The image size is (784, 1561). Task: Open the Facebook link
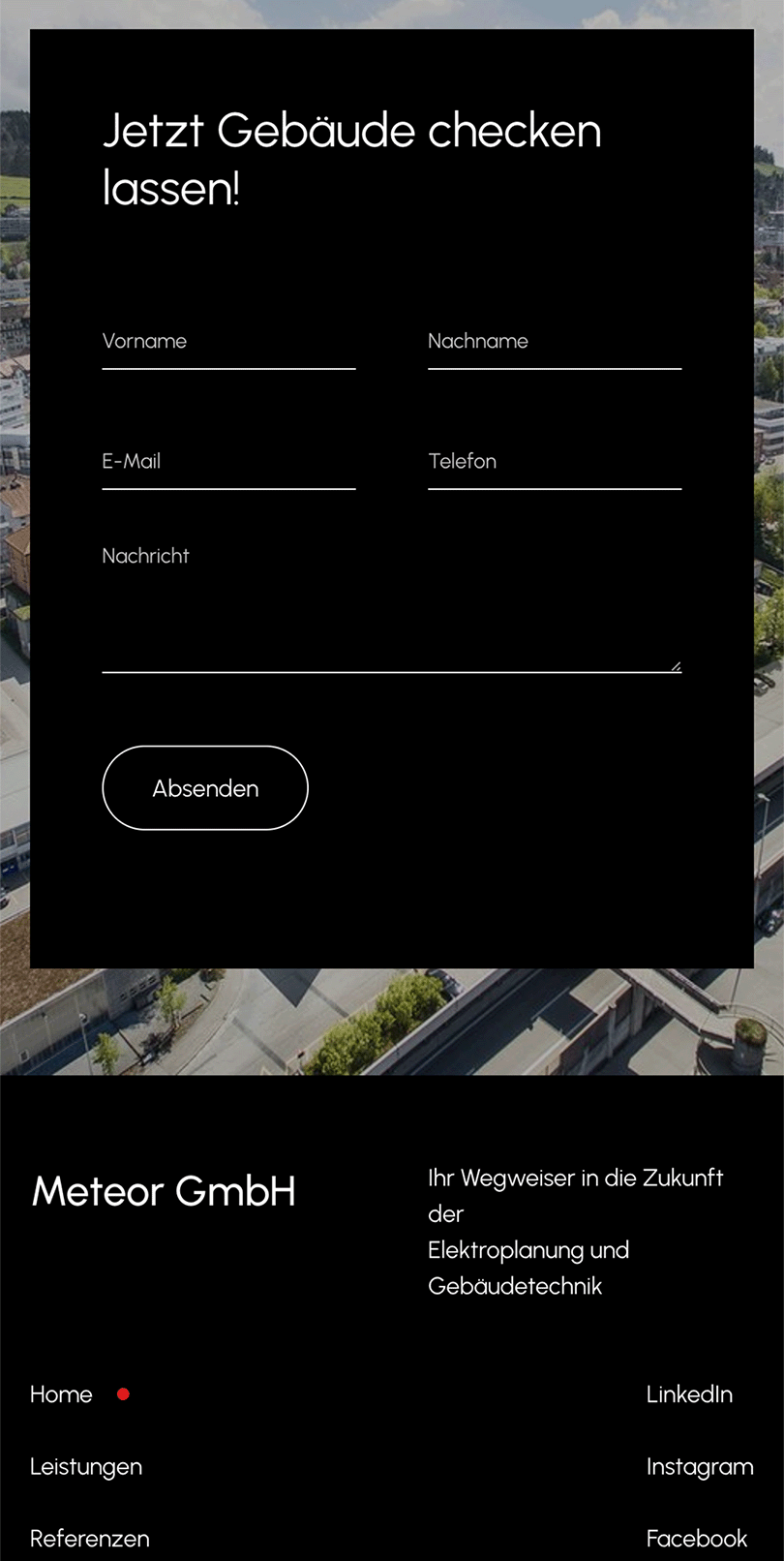click(x=697, y=1539)
